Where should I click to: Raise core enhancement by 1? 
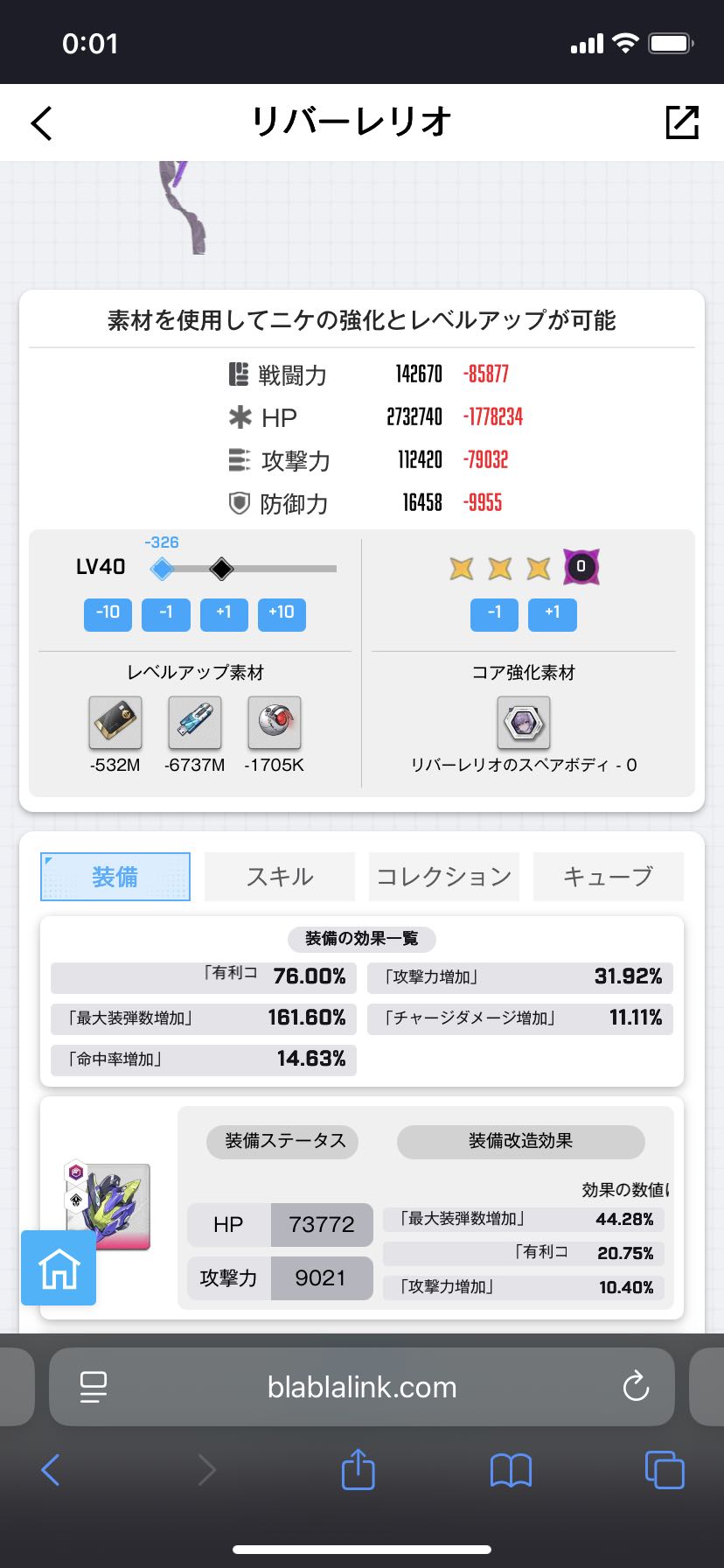coord(552,613)
